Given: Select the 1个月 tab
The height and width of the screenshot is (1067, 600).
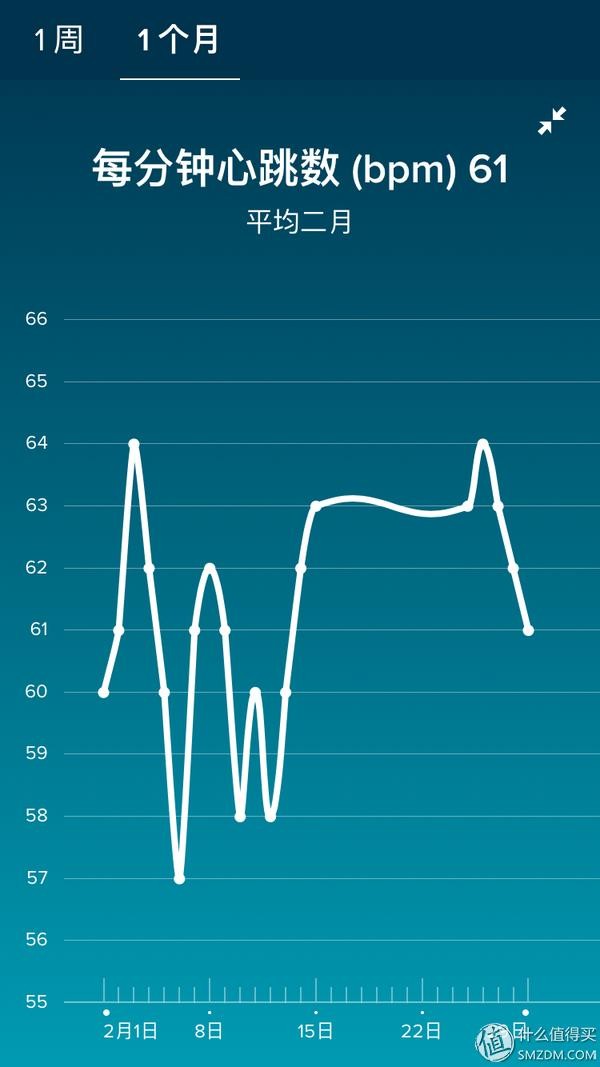Looking at the screenshot, I should (179, 41).
